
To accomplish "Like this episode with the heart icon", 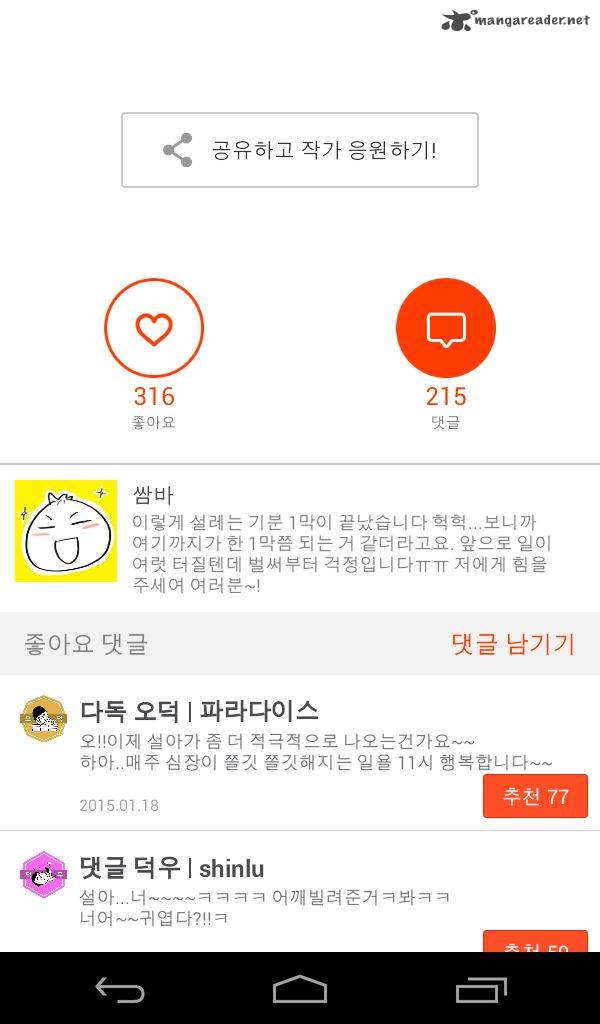I will 154,328.
